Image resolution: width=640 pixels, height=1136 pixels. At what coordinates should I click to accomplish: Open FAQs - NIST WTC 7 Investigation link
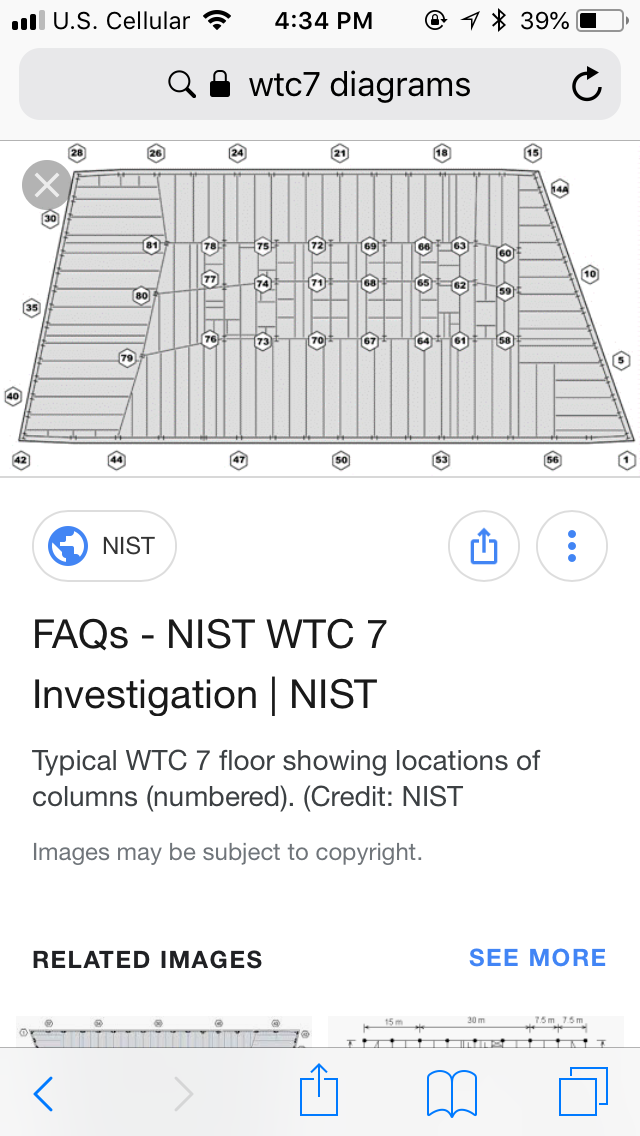pyautogui.click(x=210, y=663)
